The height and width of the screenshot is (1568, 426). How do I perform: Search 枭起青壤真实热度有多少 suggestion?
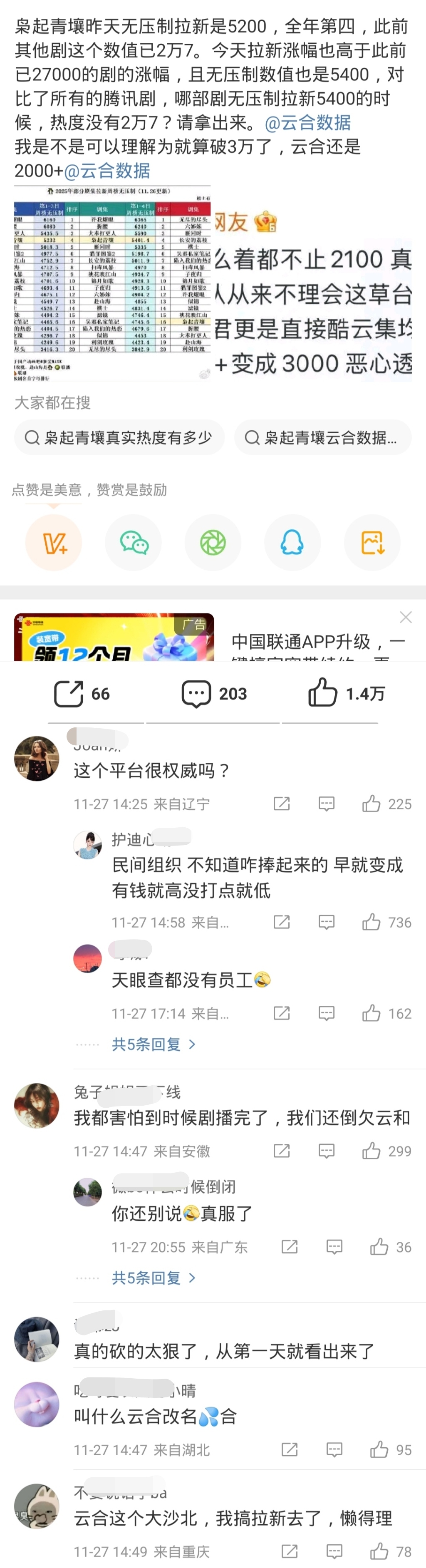point(119,437)
